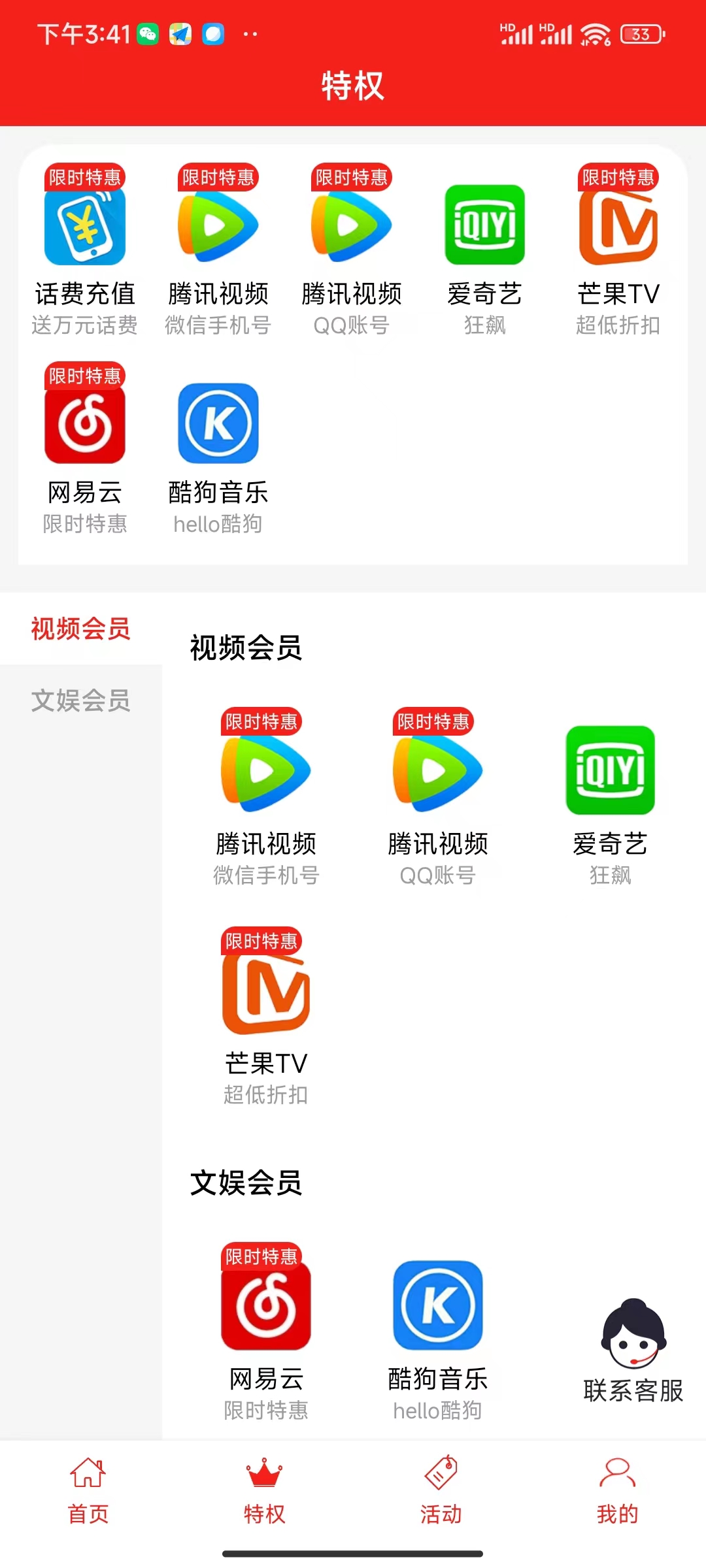Open 网易云 under 文娱会员 section
This screenshot has width=706, height=1568.
point(265,1307)
